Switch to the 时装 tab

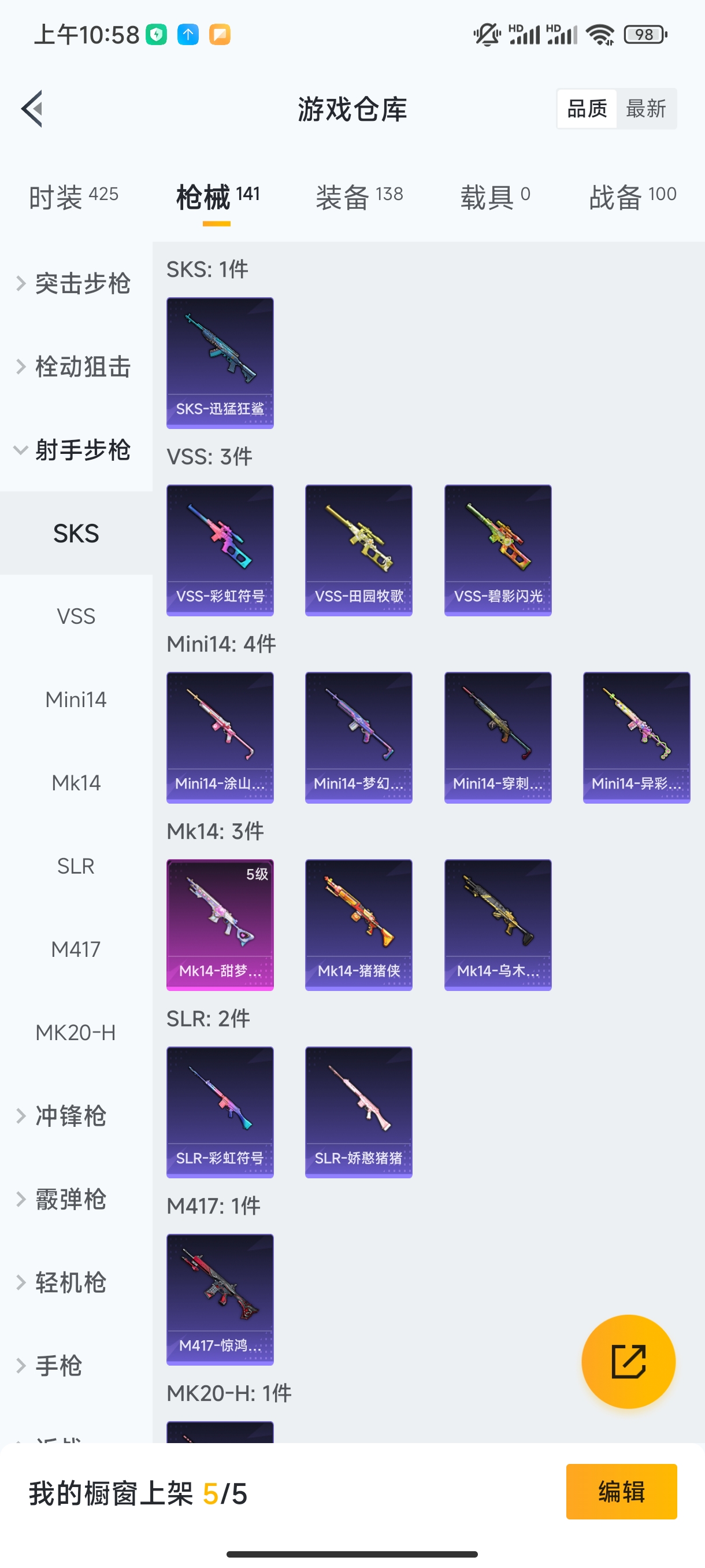[73, 197]
